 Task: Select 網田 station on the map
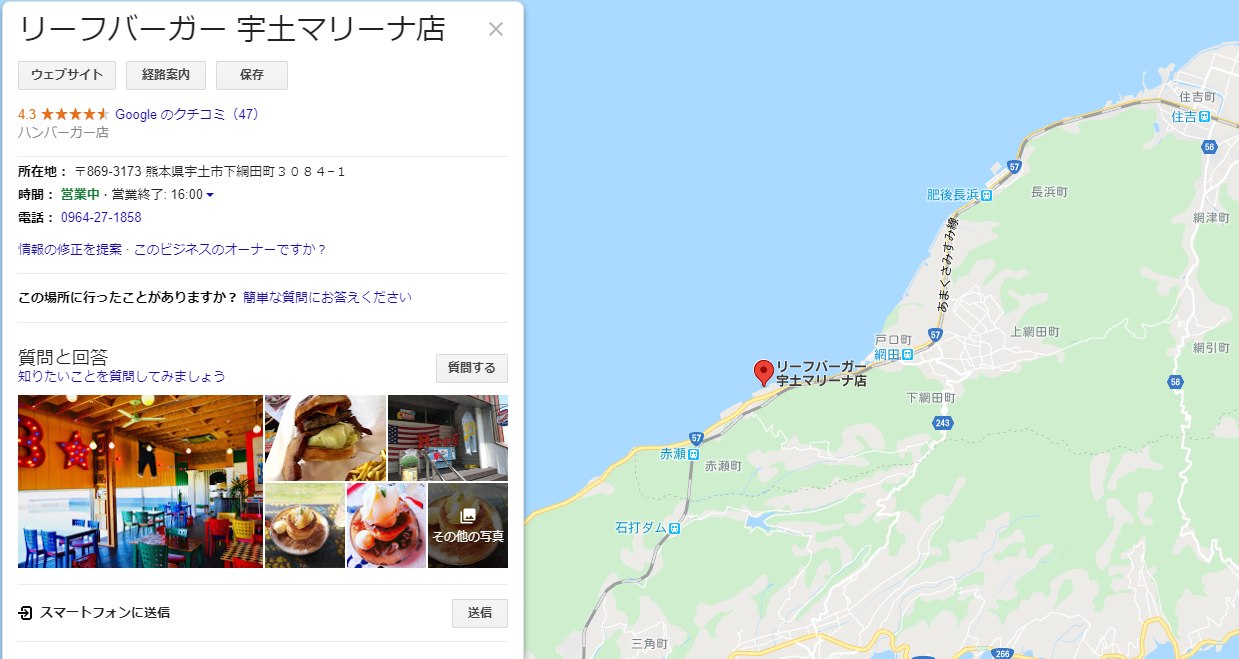(893, 354)
